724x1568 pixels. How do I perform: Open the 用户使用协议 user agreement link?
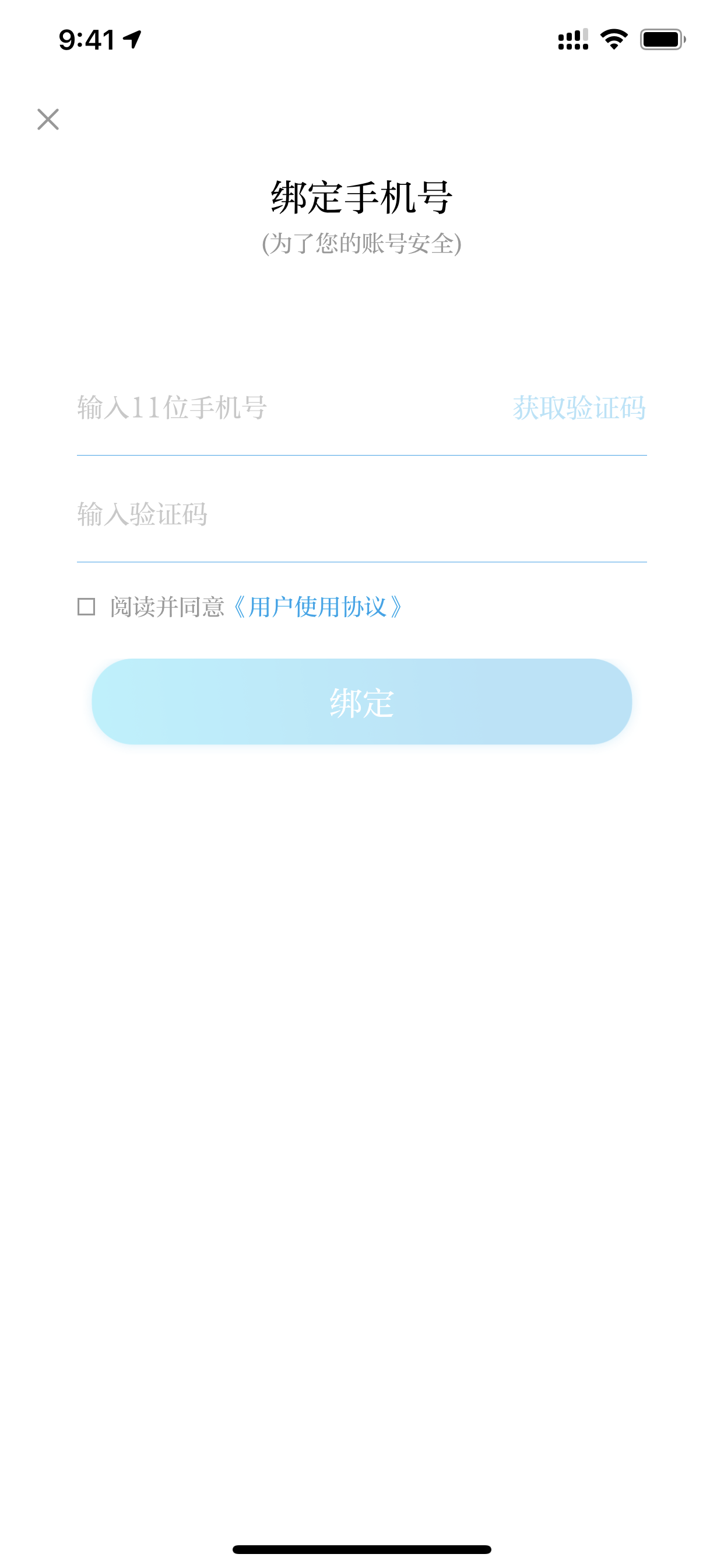(318, 607)
